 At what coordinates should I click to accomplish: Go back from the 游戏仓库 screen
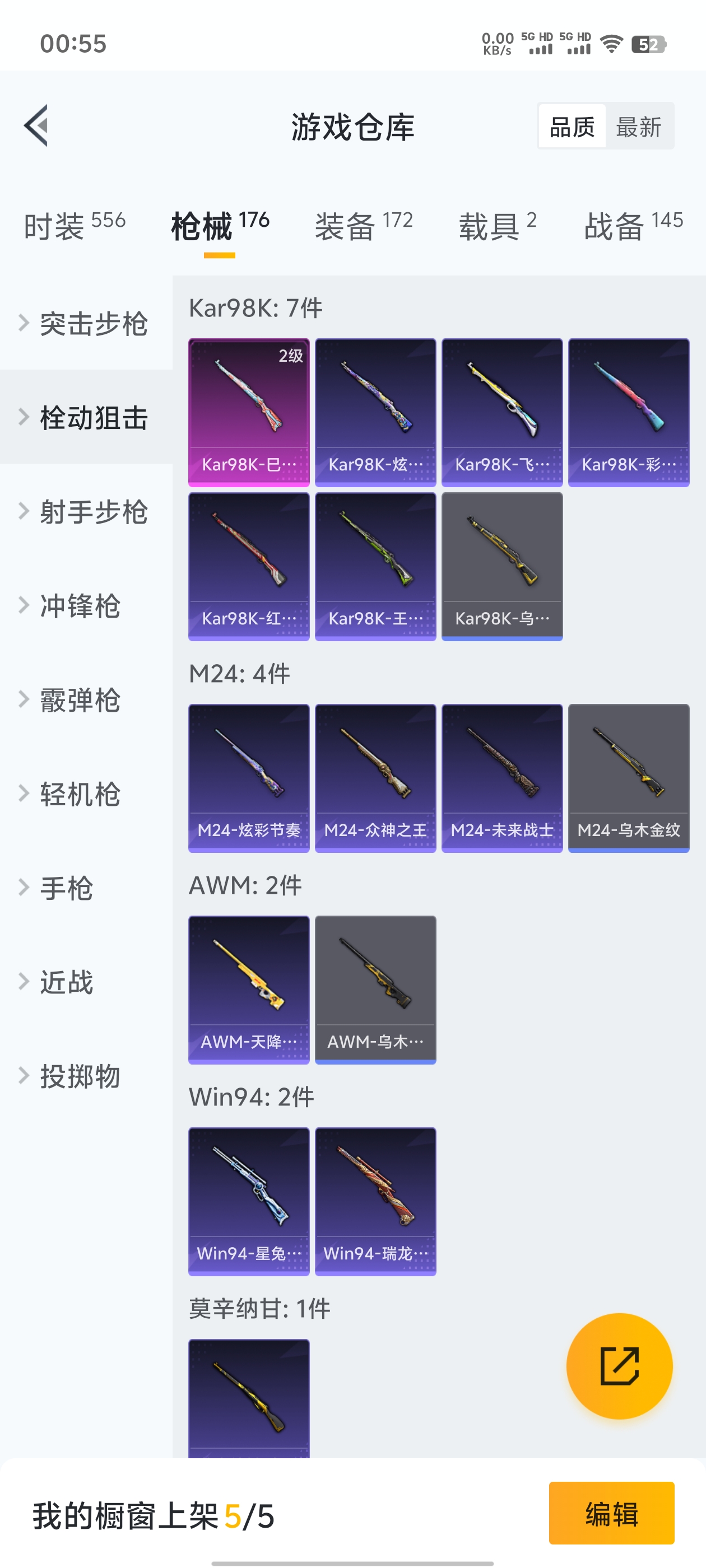36,126
